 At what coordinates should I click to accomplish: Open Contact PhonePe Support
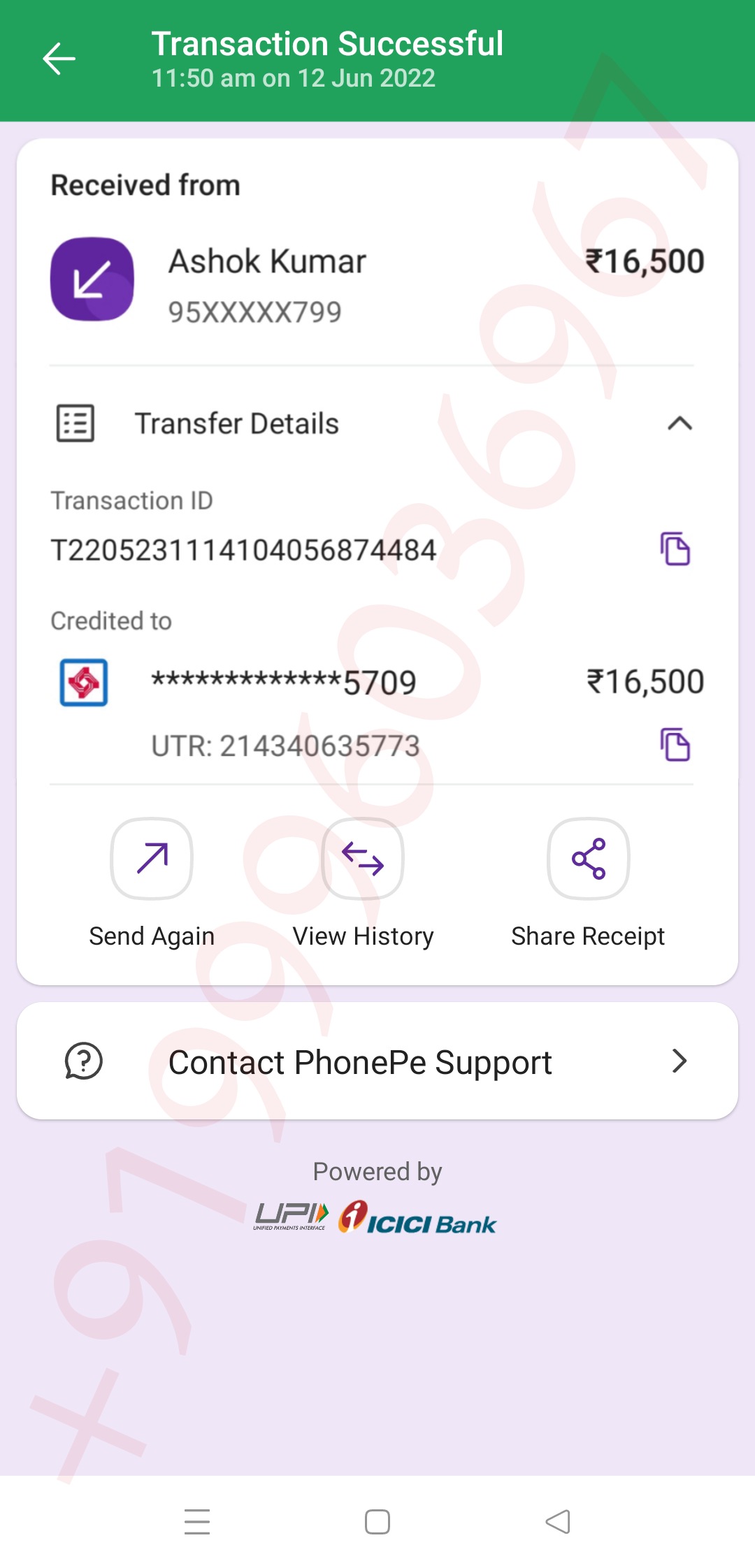pos(377,1061)
